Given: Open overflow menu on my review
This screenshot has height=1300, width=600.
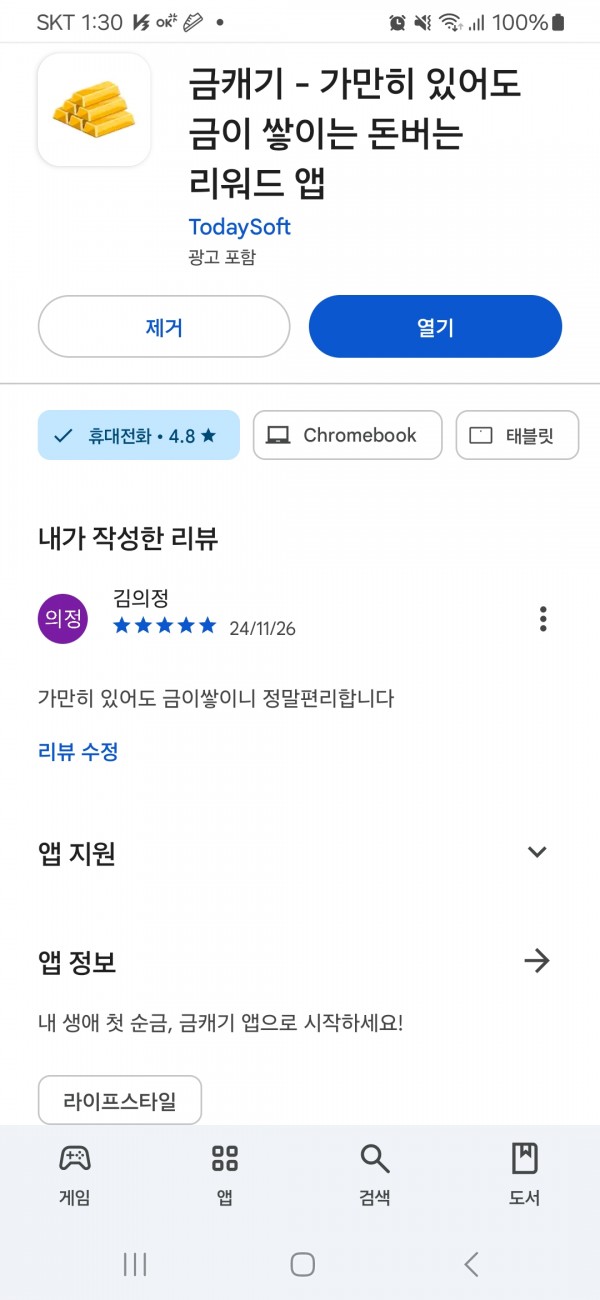Looking at the screenshot, I should click(543, 618).
